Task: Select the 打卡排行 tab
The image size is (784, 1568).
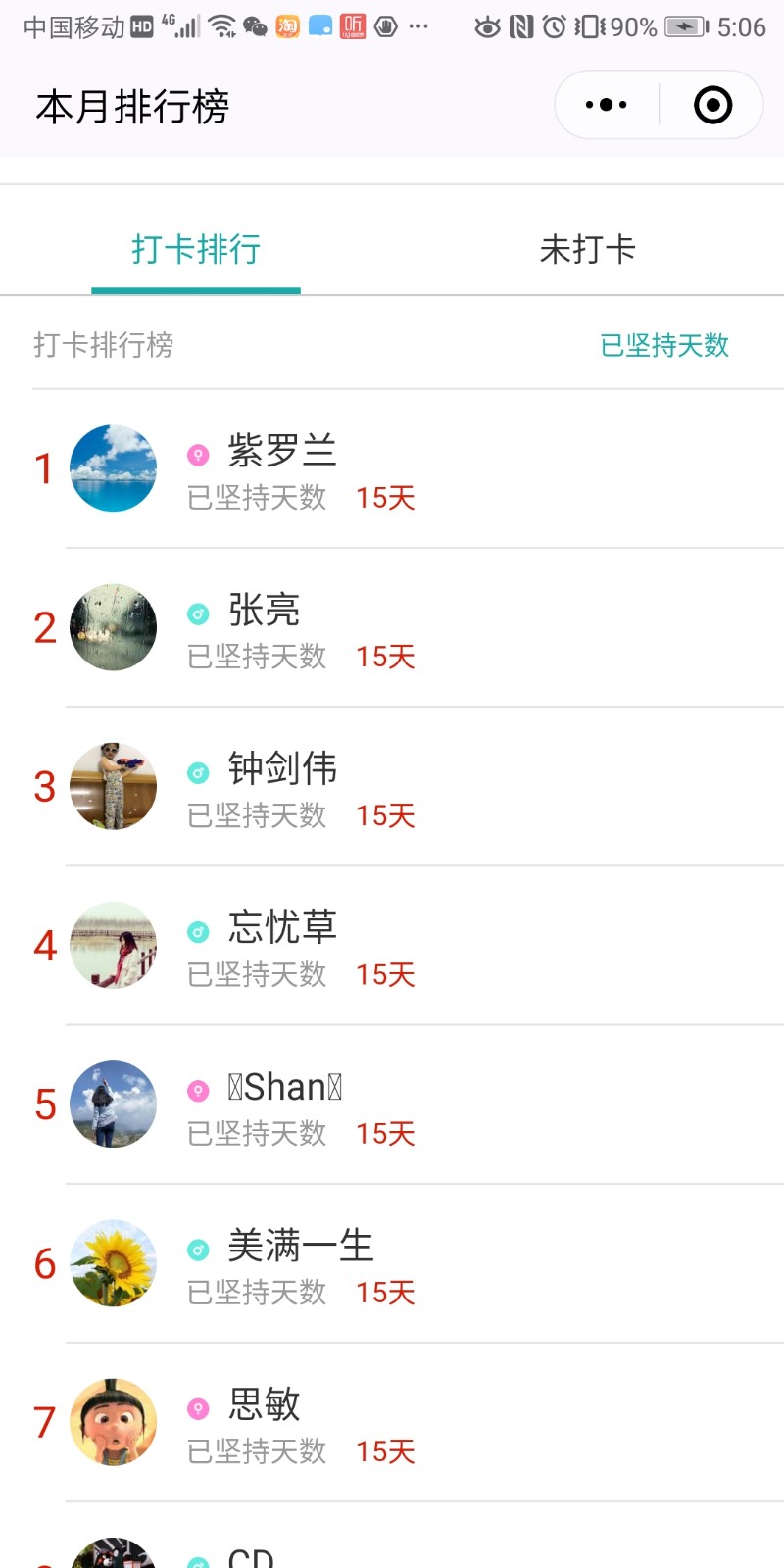Action: point(196,250)
